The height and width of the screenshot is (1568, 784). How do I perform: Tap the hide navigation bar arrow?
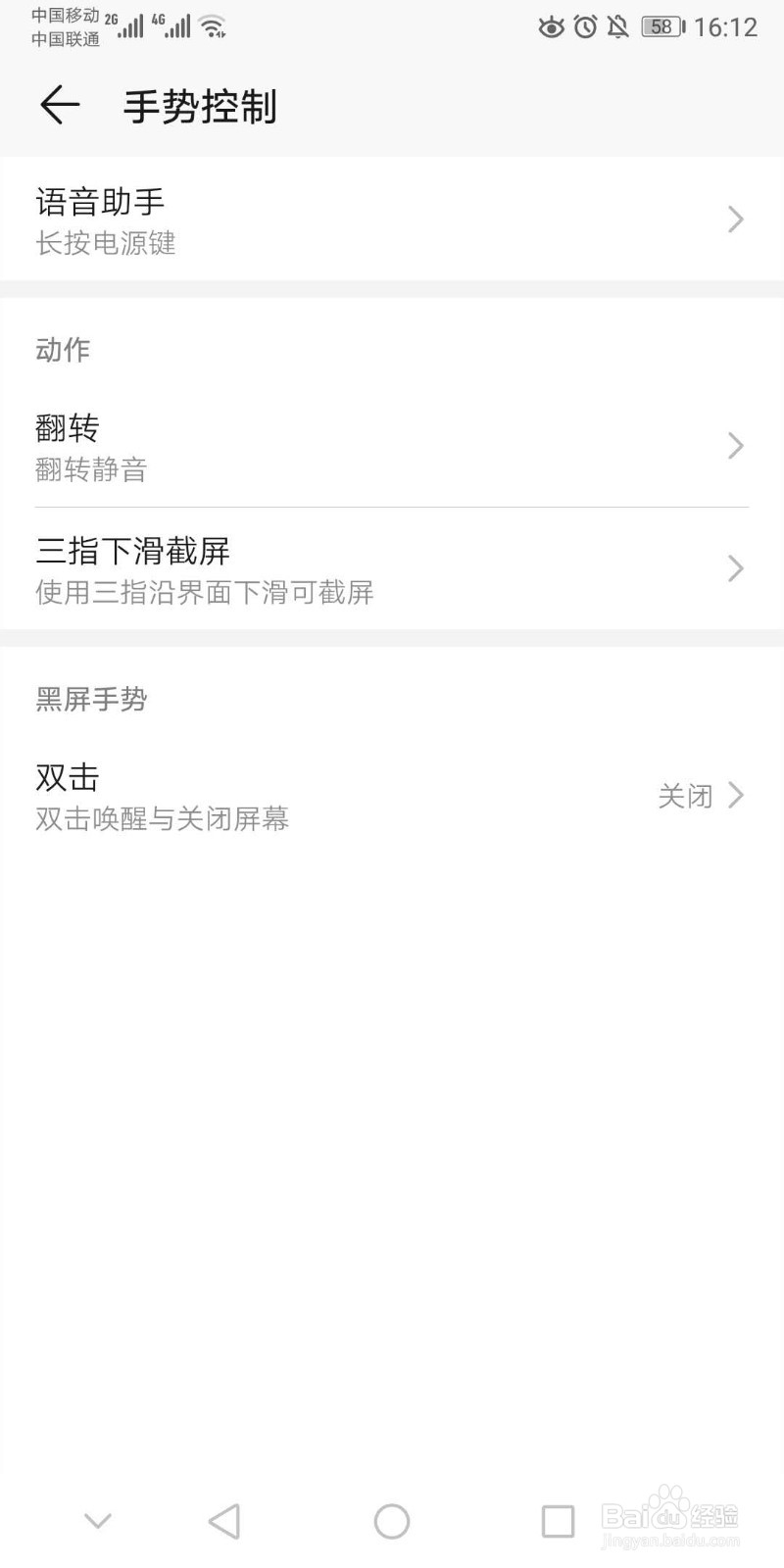tap(96, 1521)
